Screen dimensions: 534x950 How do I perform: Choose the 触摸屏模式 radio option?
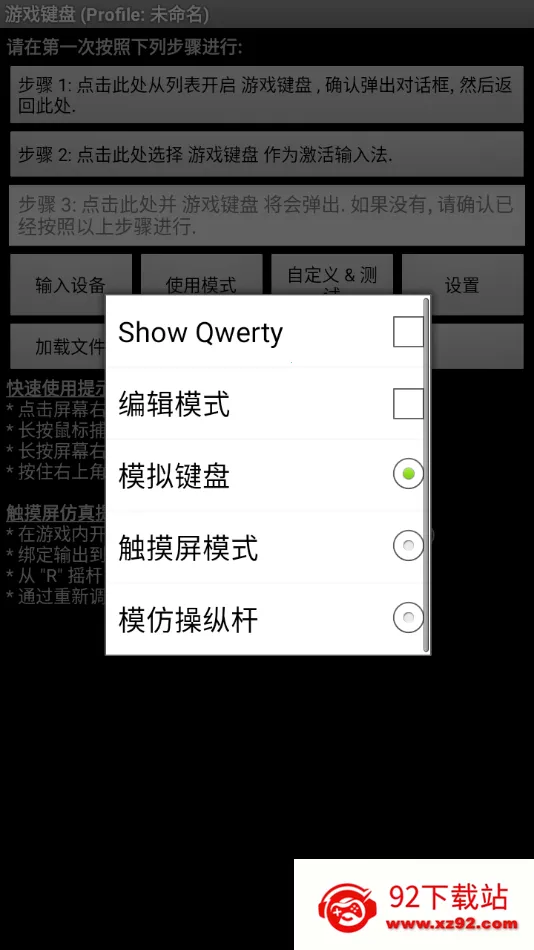click(408, 545)
